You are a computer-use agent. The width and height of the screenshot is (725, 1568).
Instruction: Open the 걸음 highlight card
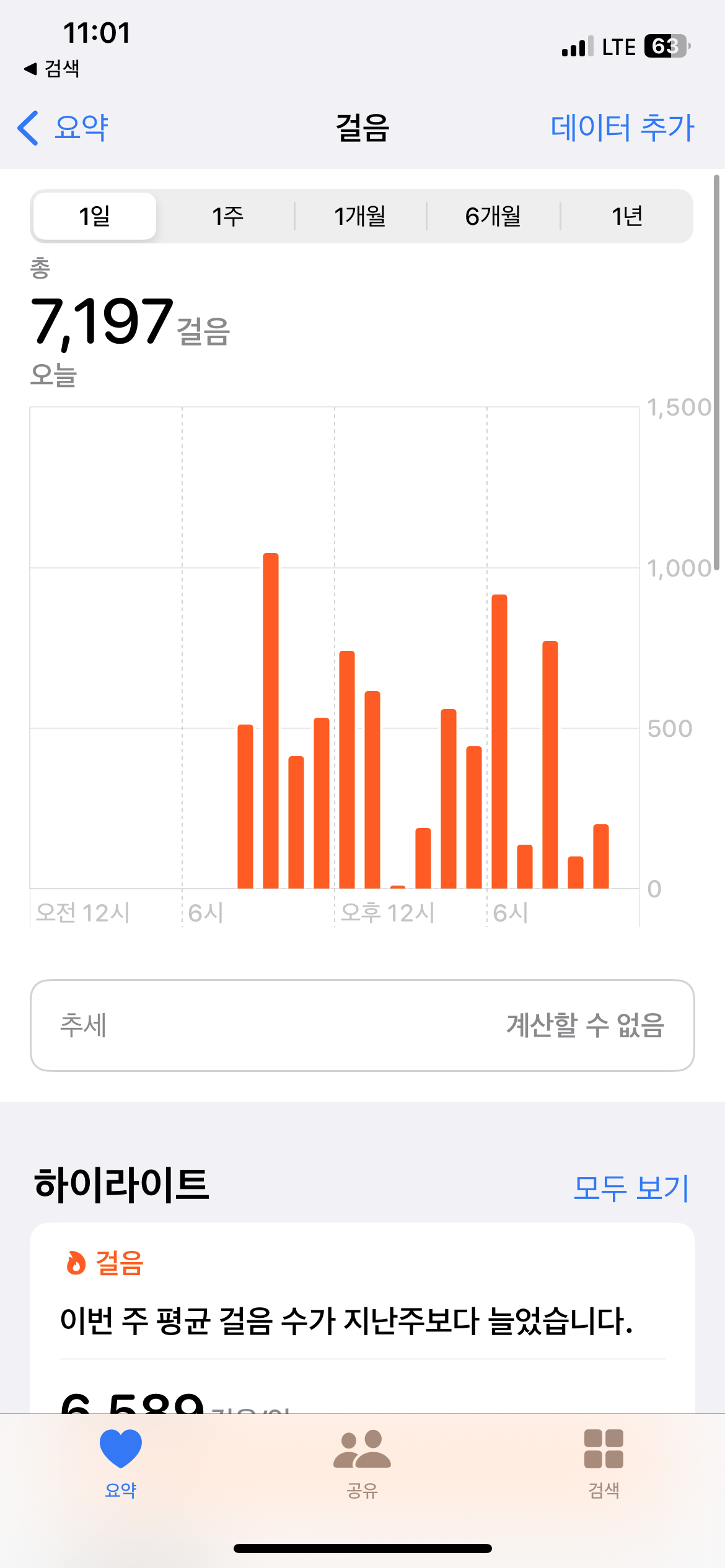tap(362, 1319)
